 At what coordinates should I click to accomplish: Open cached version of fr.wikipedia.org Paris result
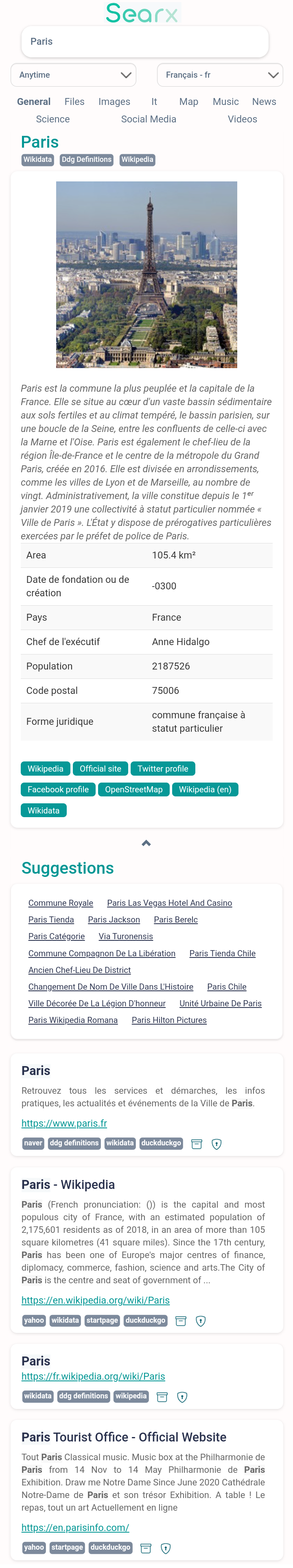pyautogui.click(x=162, y=1397)
